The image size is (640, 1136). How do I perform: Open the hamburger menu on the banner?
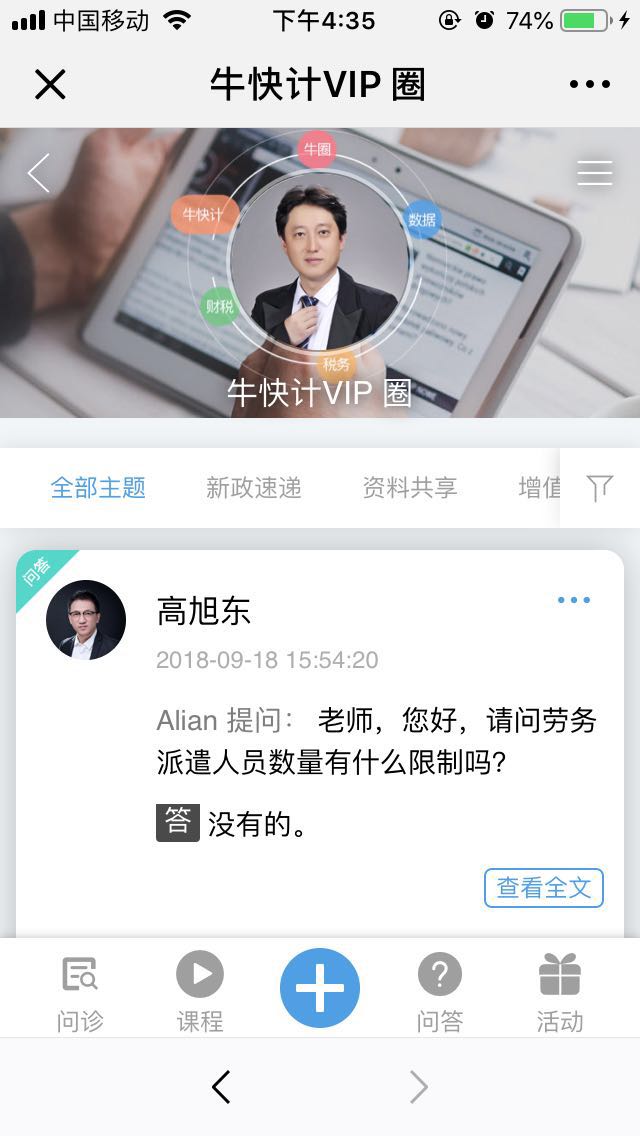coord(595,172)
